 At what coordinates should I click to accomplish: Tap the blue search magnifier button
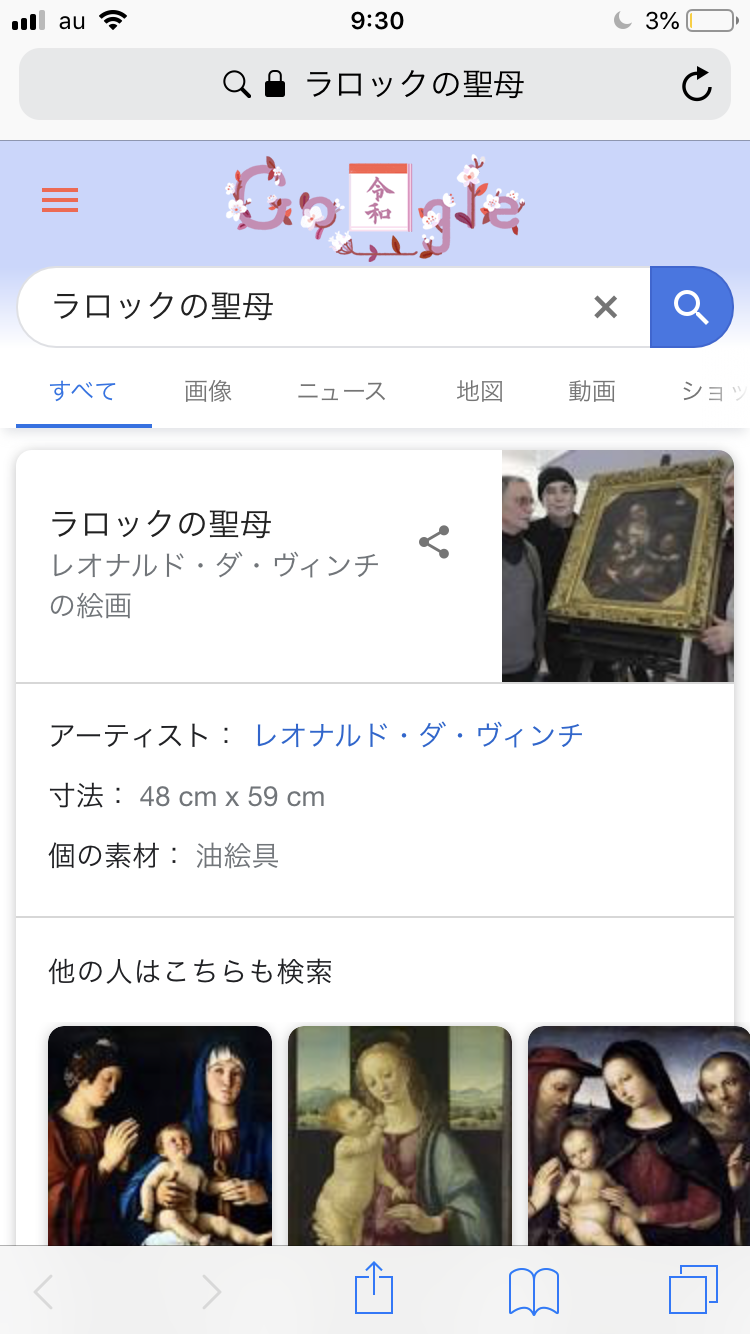691,307
